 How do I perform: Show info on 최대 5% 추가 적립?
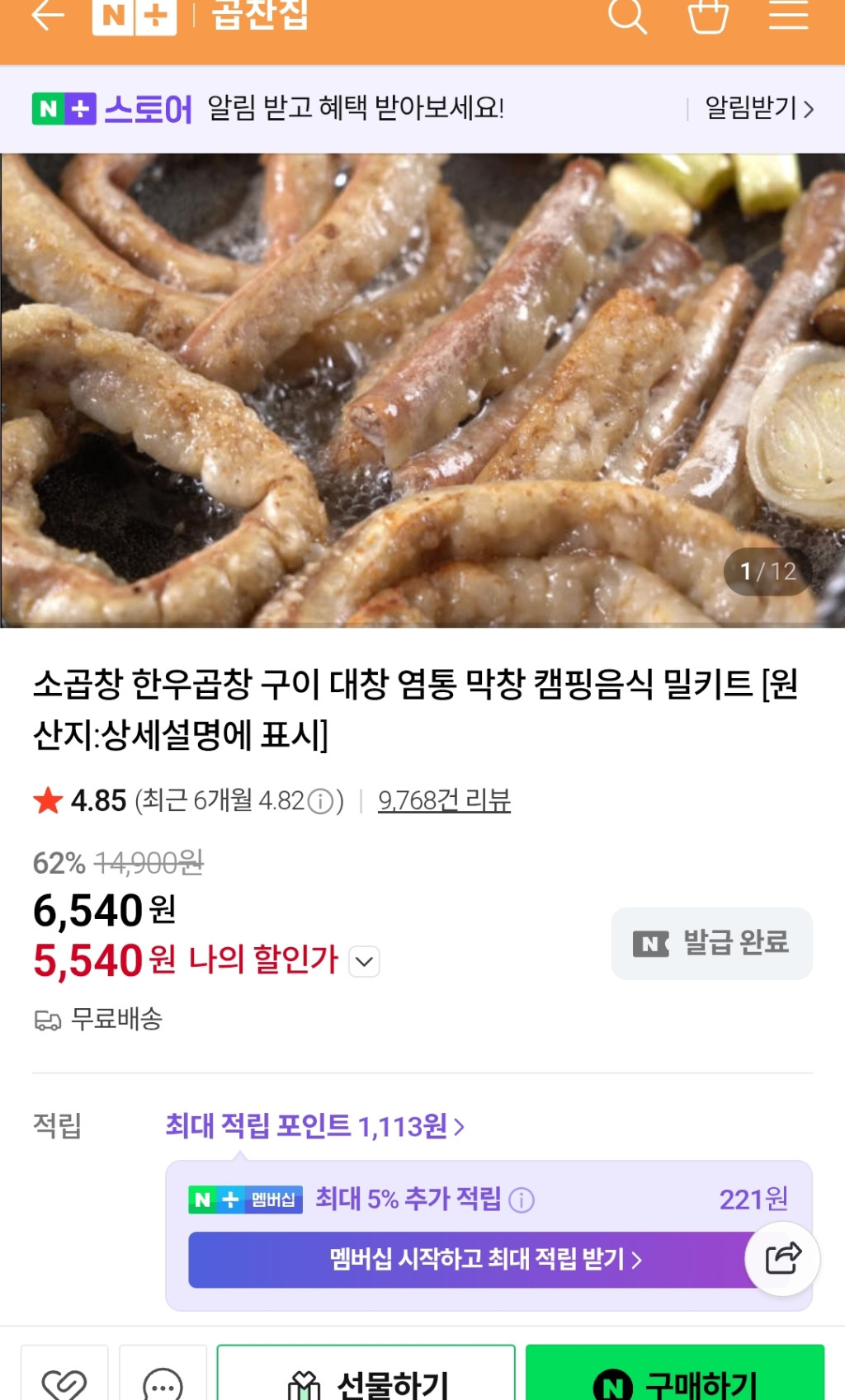(522, 1200)
